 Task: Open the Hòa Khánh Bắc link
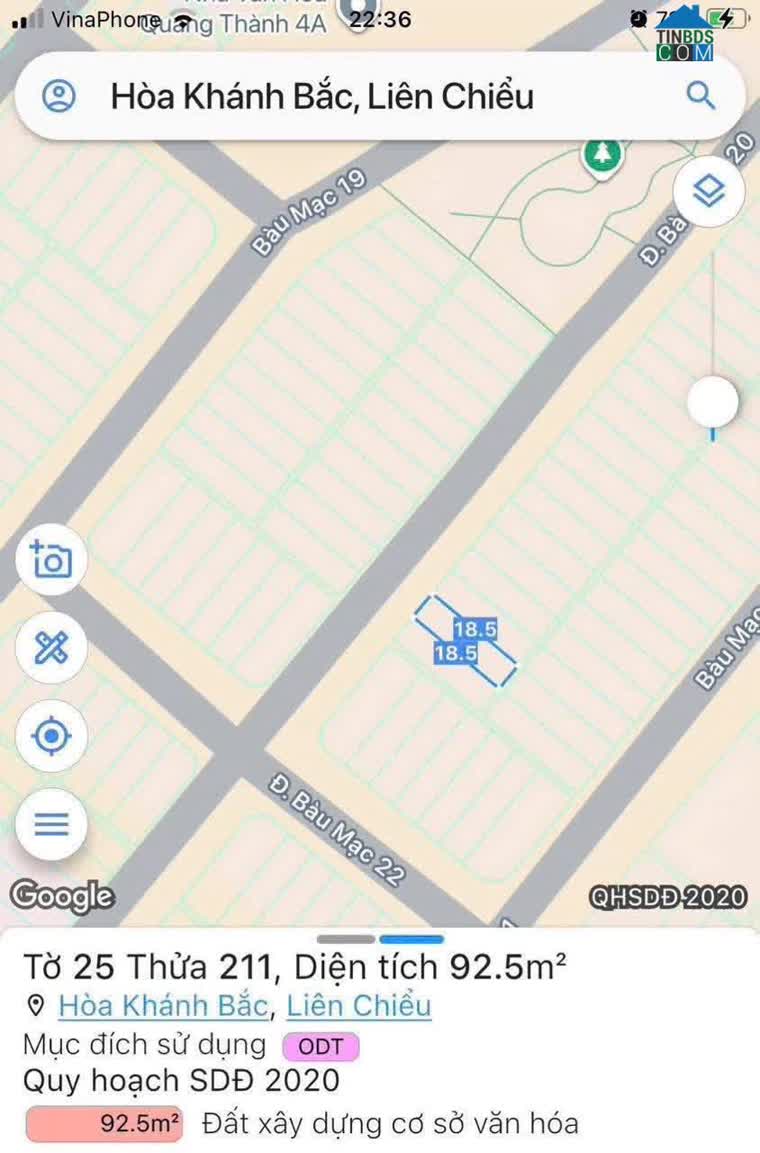(x=163, y=1005)
